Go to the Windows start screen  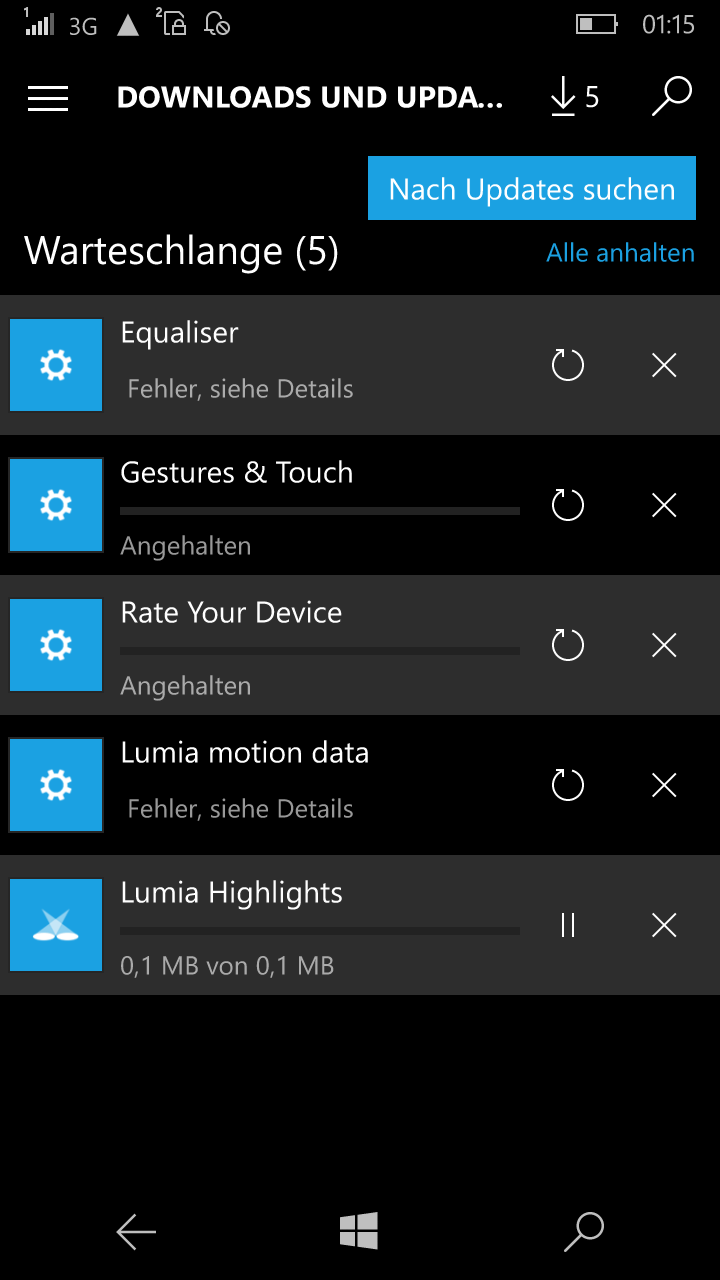pyautogui.click(x=359, y=1231)
